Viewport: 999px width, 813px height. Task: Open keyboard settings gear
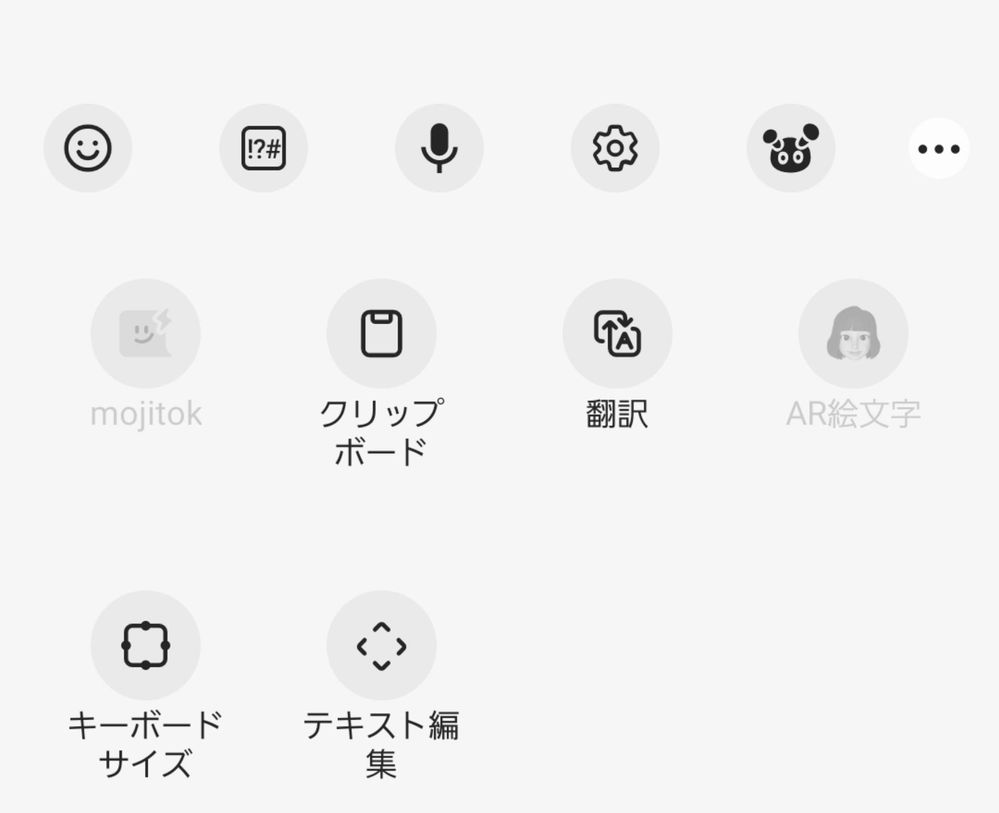pyautogui.click(x=615, y=149)
